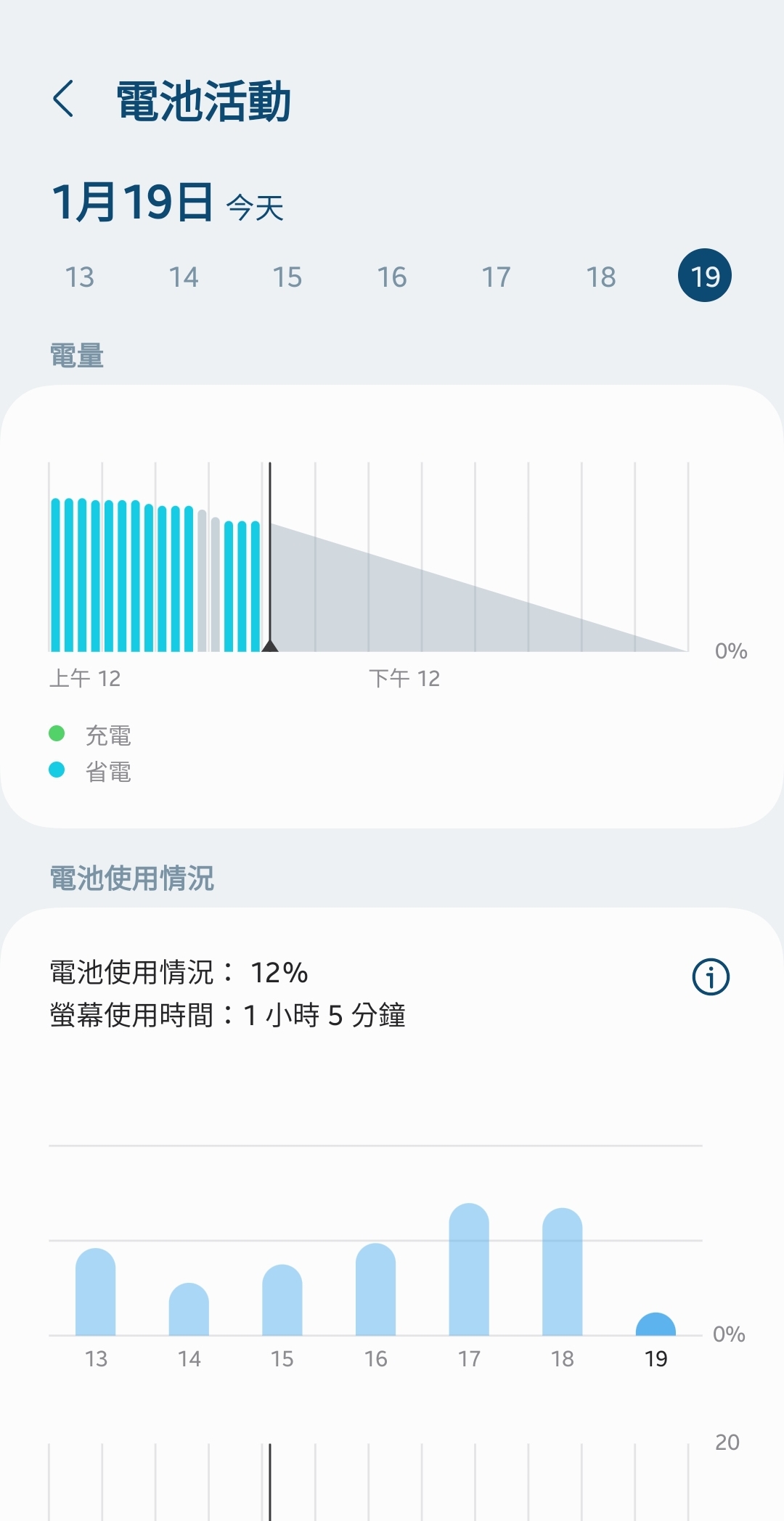Tap the usage bar for day 15
This screenshot has width=784, height=1521.
tap(282, 1301)
